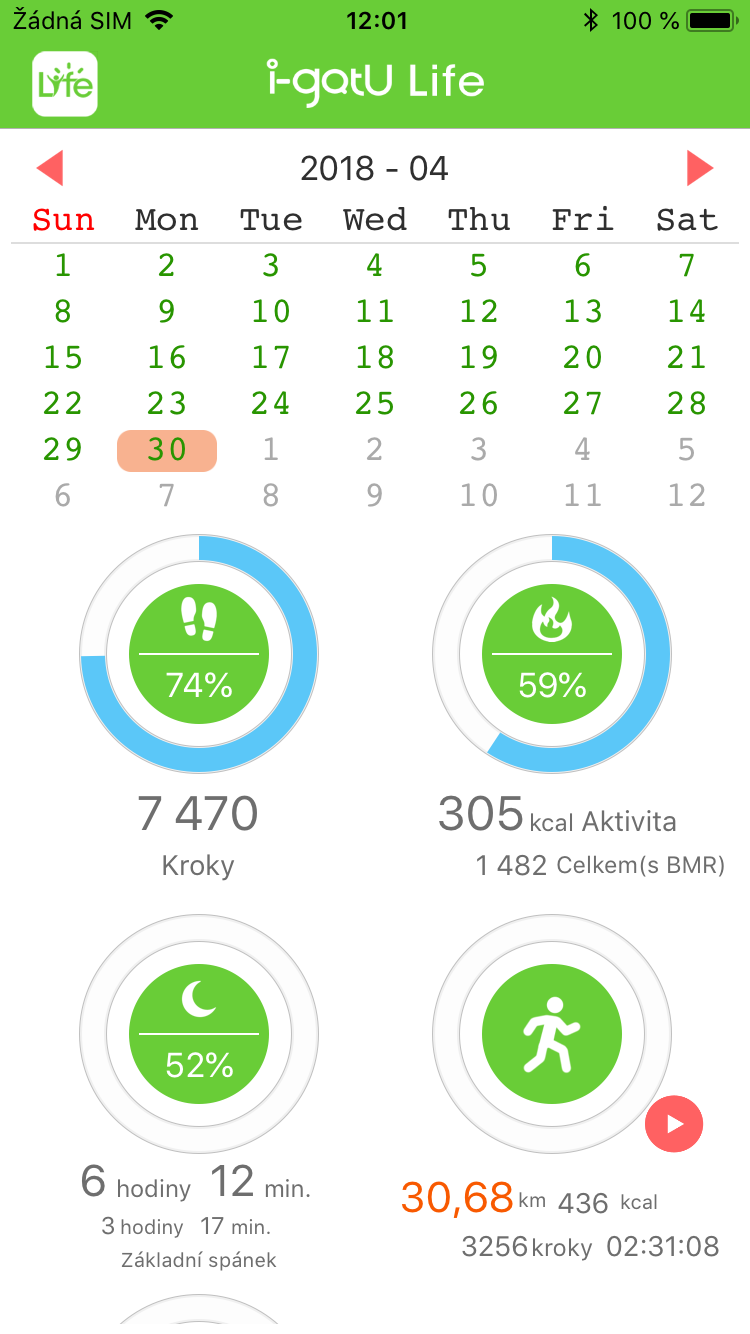The width and height of the screenshot is (750, 1334).
Task: Select April 1 in the calendar
Action: (63, 266)
